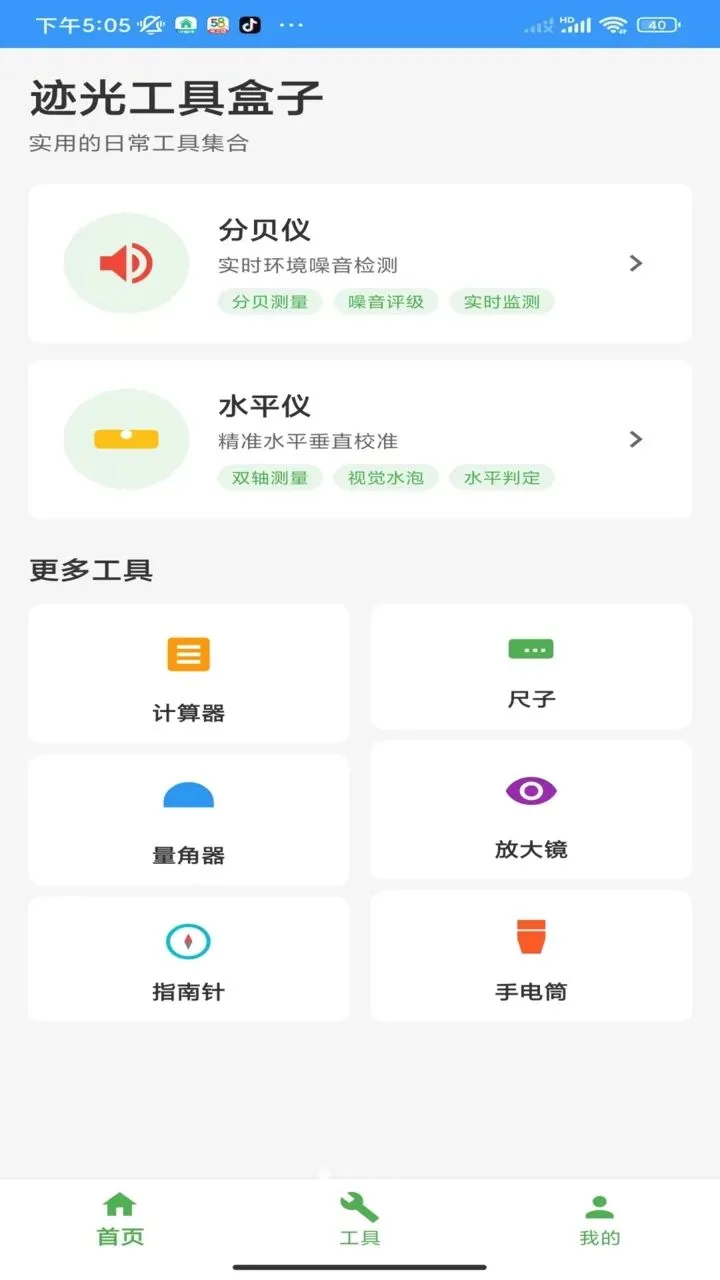Go to the 我的 profile tab
Screen dimensions: 720x1280
tap(600, 1220)
